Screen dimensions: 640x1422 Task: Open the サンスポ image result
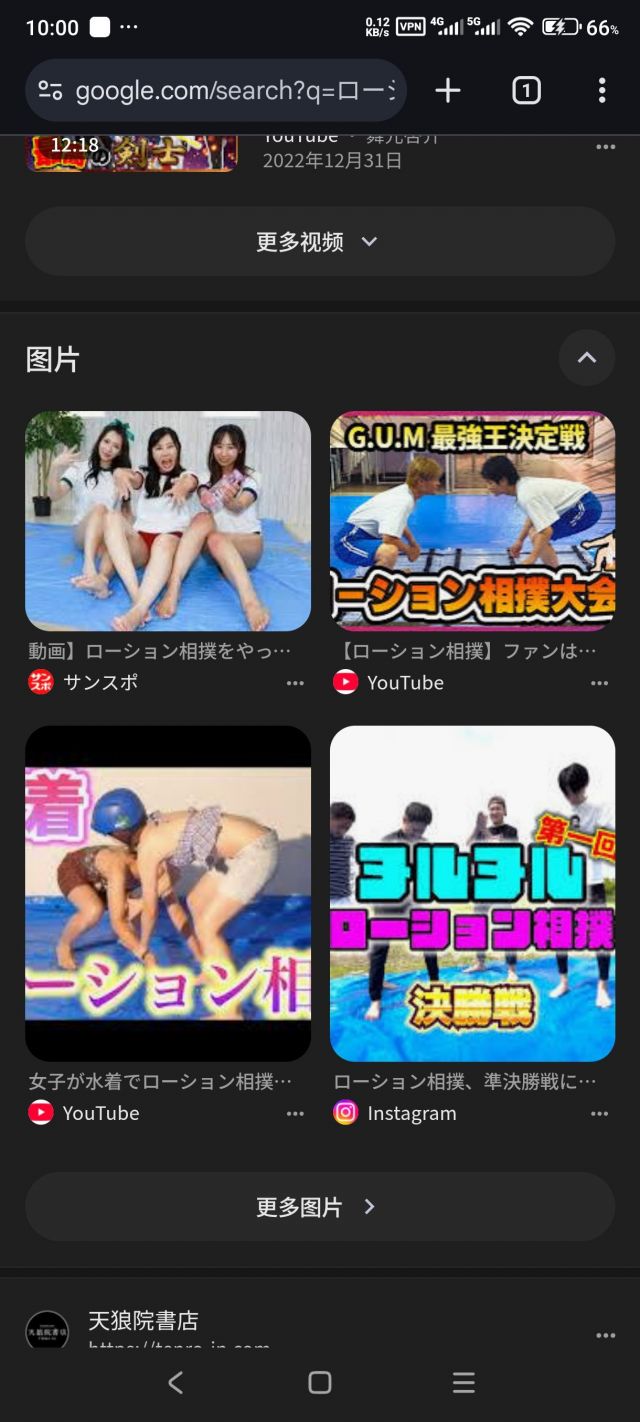coord(168,521)
